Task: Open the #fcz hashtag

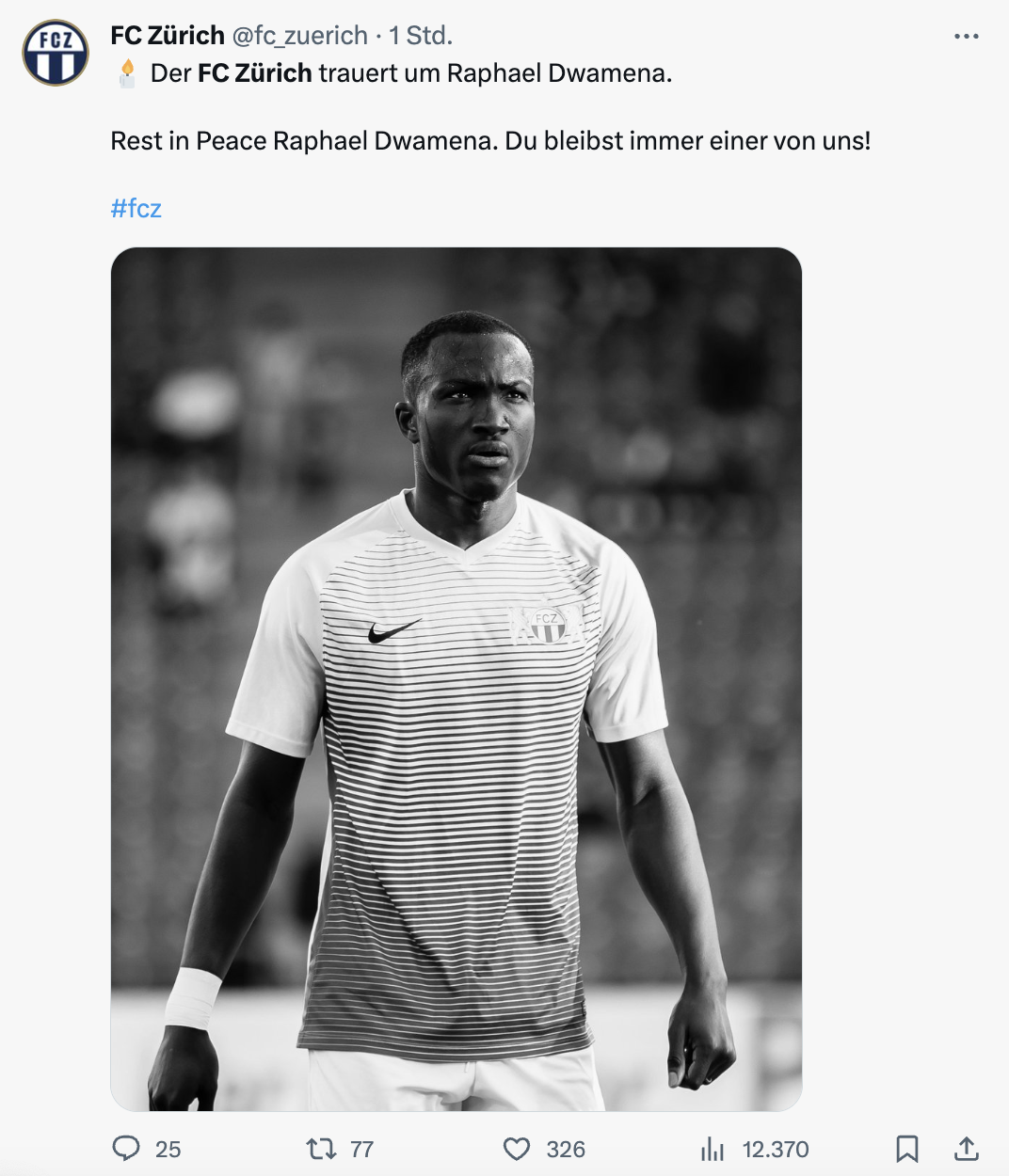Action: point(136,208)
